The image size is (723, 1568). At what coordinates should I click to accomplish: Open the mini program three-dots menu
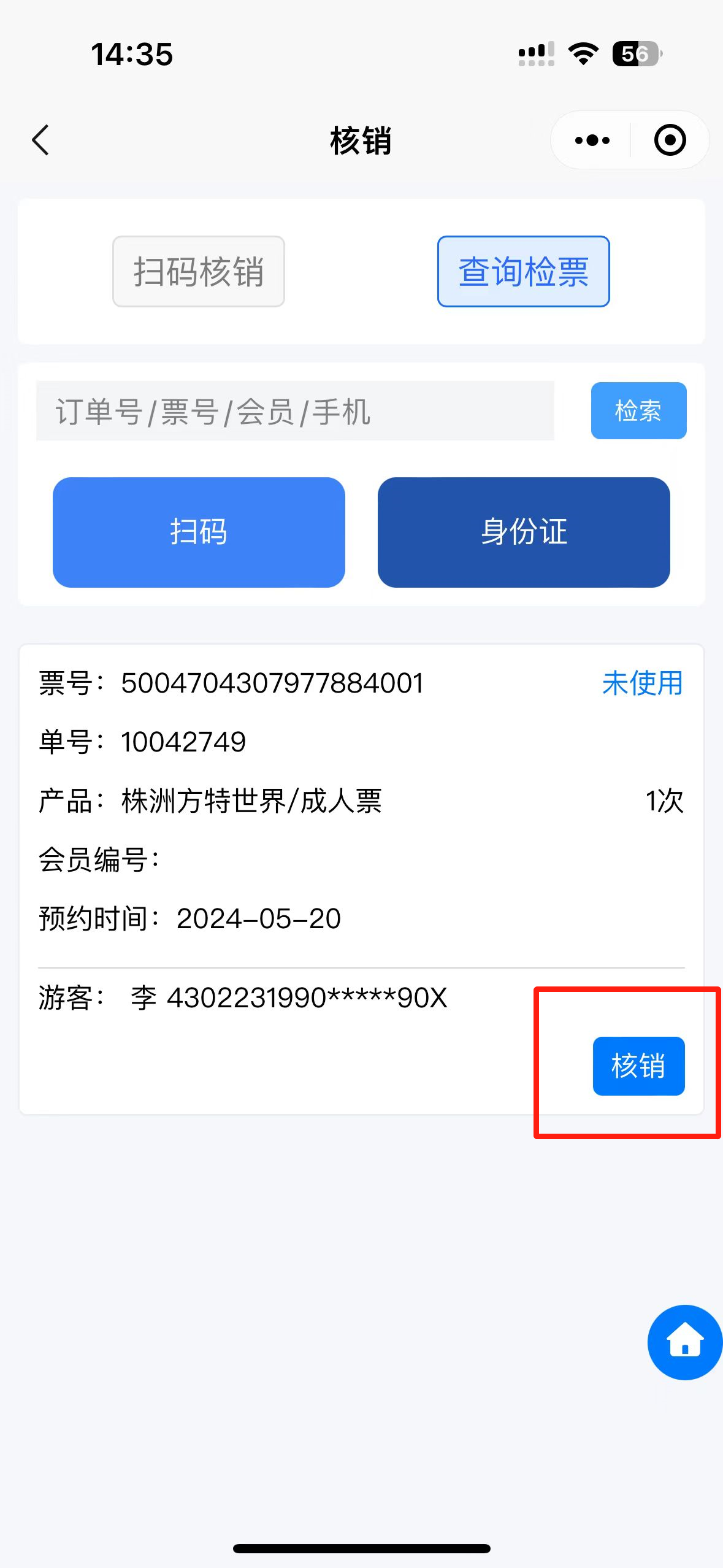pyautogui.click(x=592, y=140)
